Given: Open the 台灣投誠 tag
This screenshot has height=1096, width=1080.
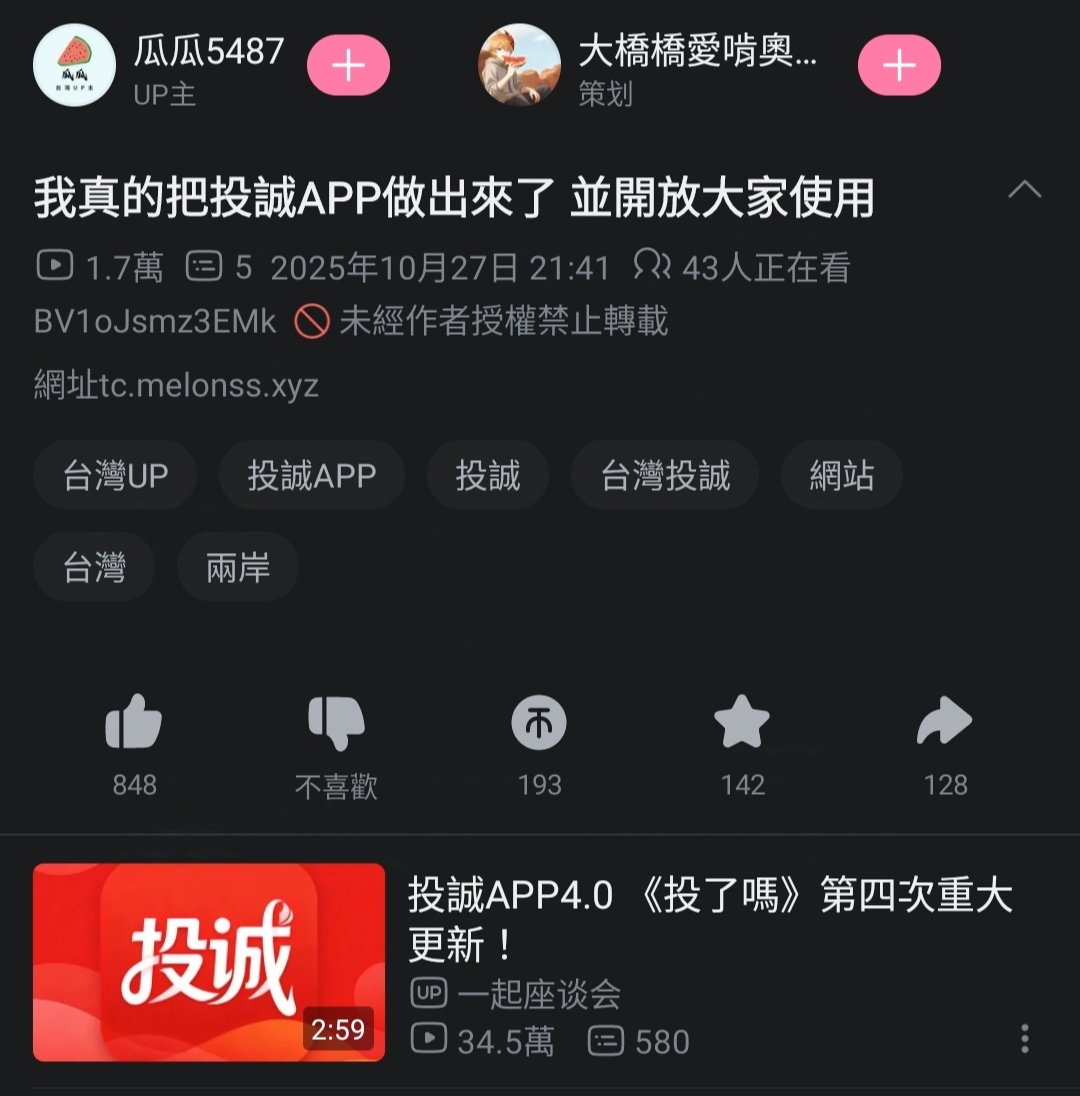Looking at the screenshot, I should pyautogui.click(x=665, y=476).
